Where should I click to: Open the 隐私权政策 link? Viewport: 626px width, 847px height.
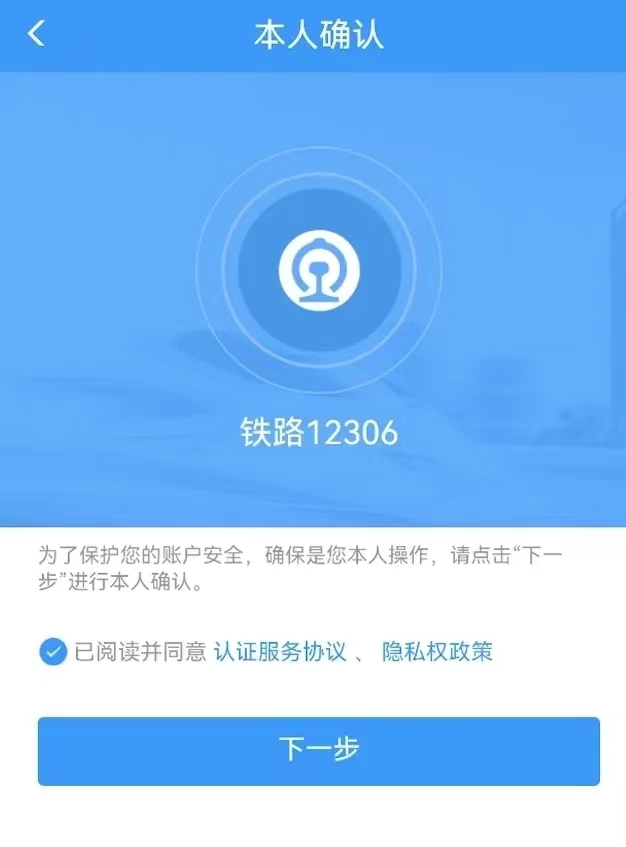(437, 652)
